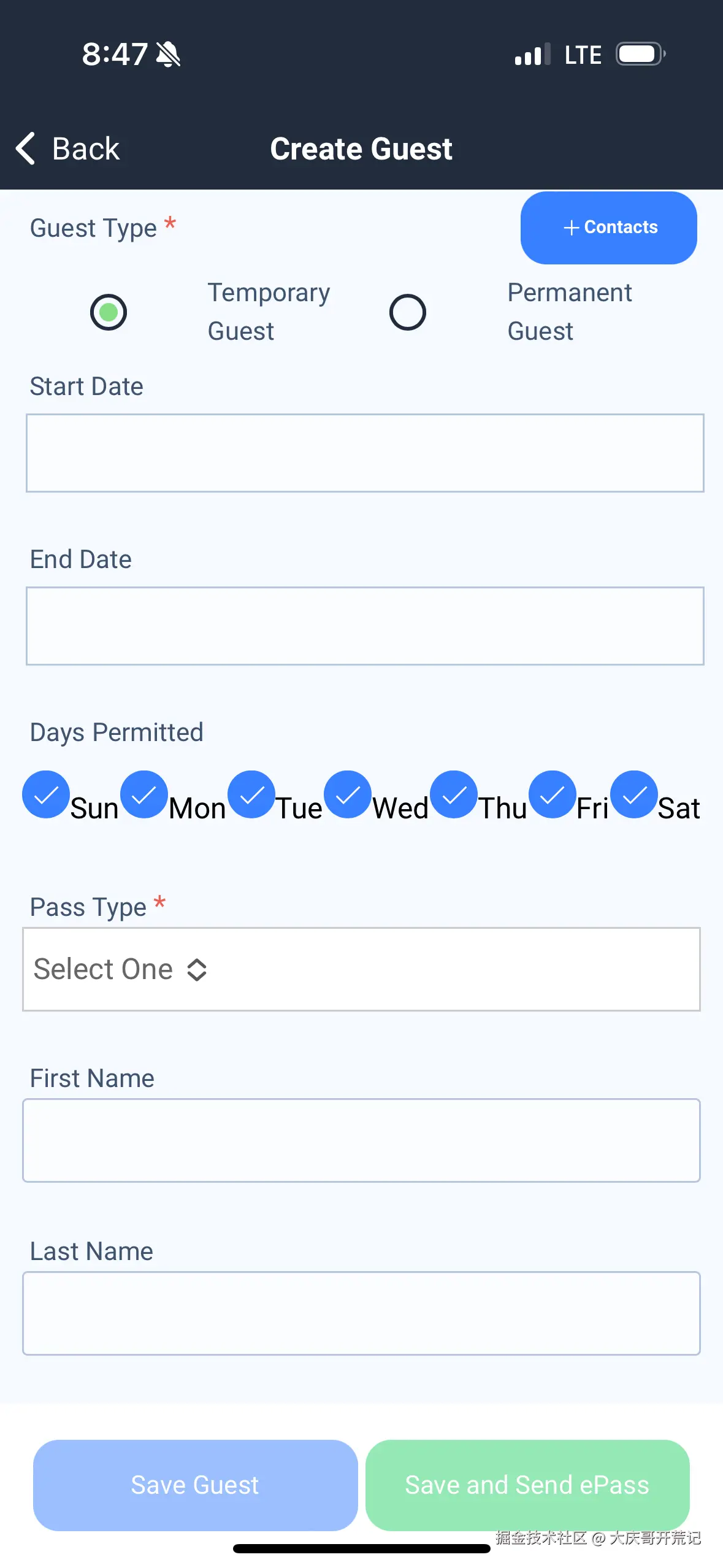723x1568 pixels.
Task: Tap the End Date field
Action: tap(365, 626)
